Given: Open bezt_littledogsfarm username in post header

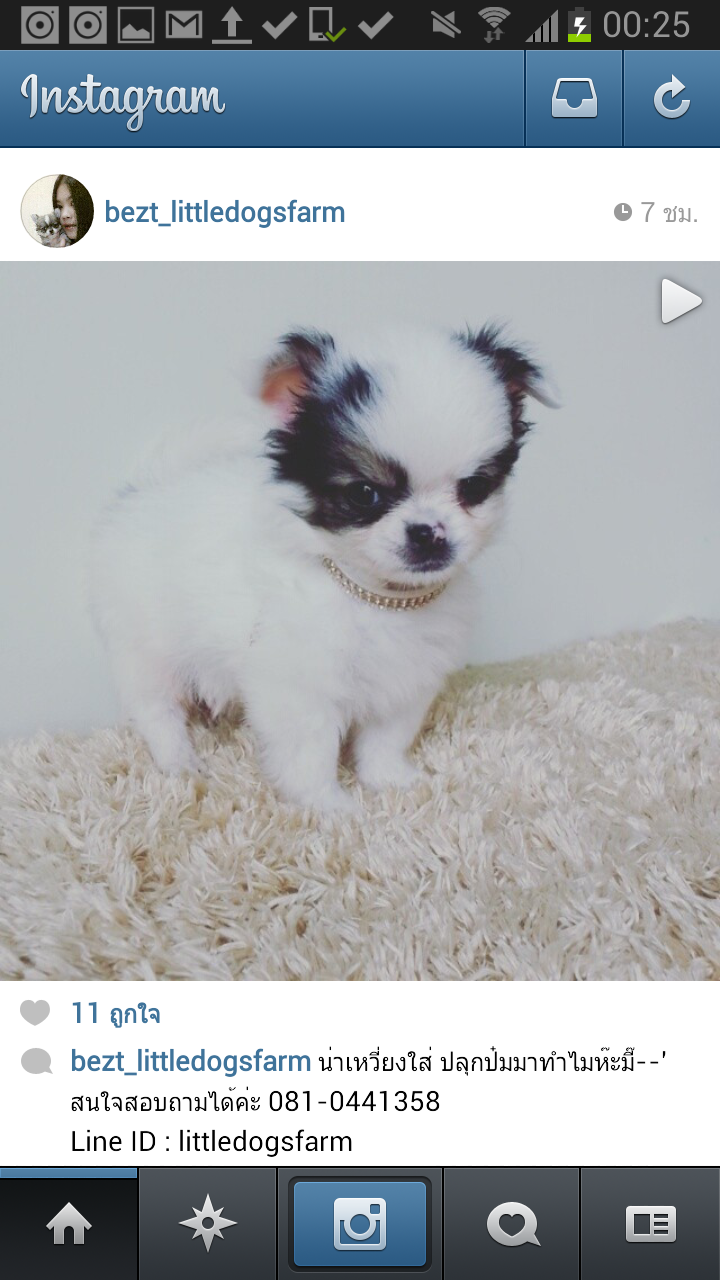Looking at the screenshot, I should [225, 212].
